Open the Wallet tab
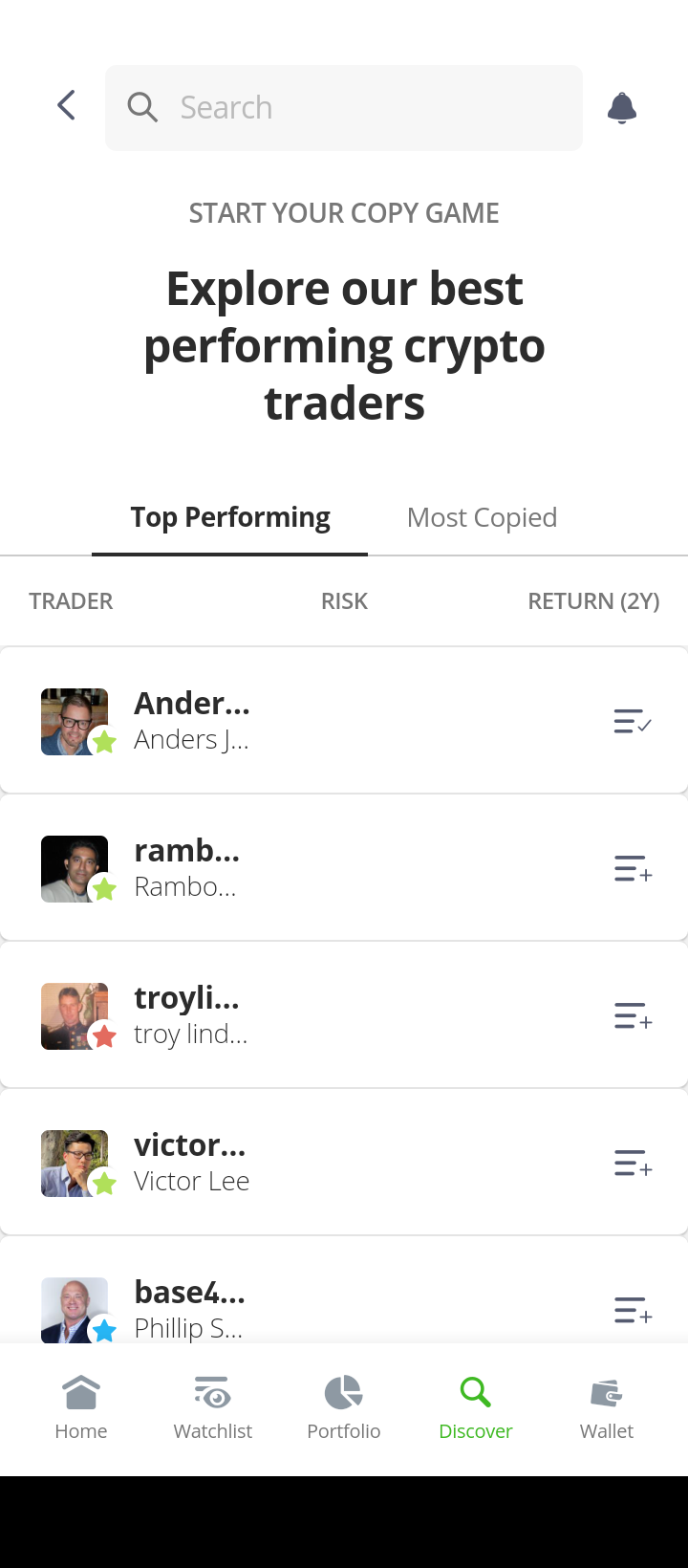 click(607, 1407)
